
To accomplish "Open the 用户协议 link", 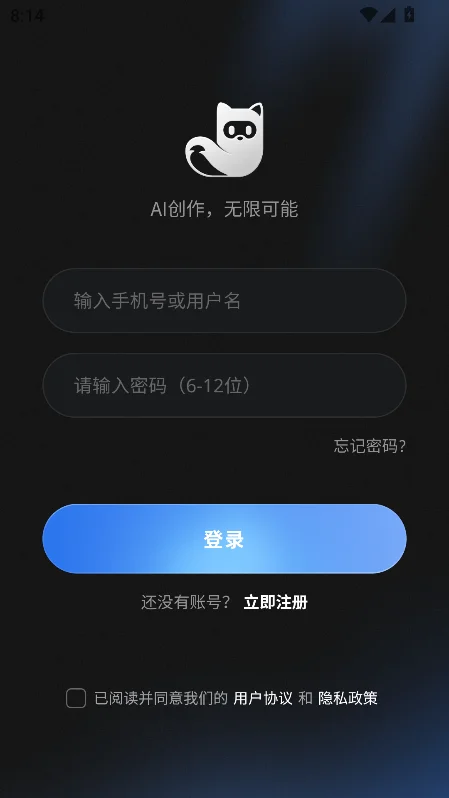I will click(263, 698).
